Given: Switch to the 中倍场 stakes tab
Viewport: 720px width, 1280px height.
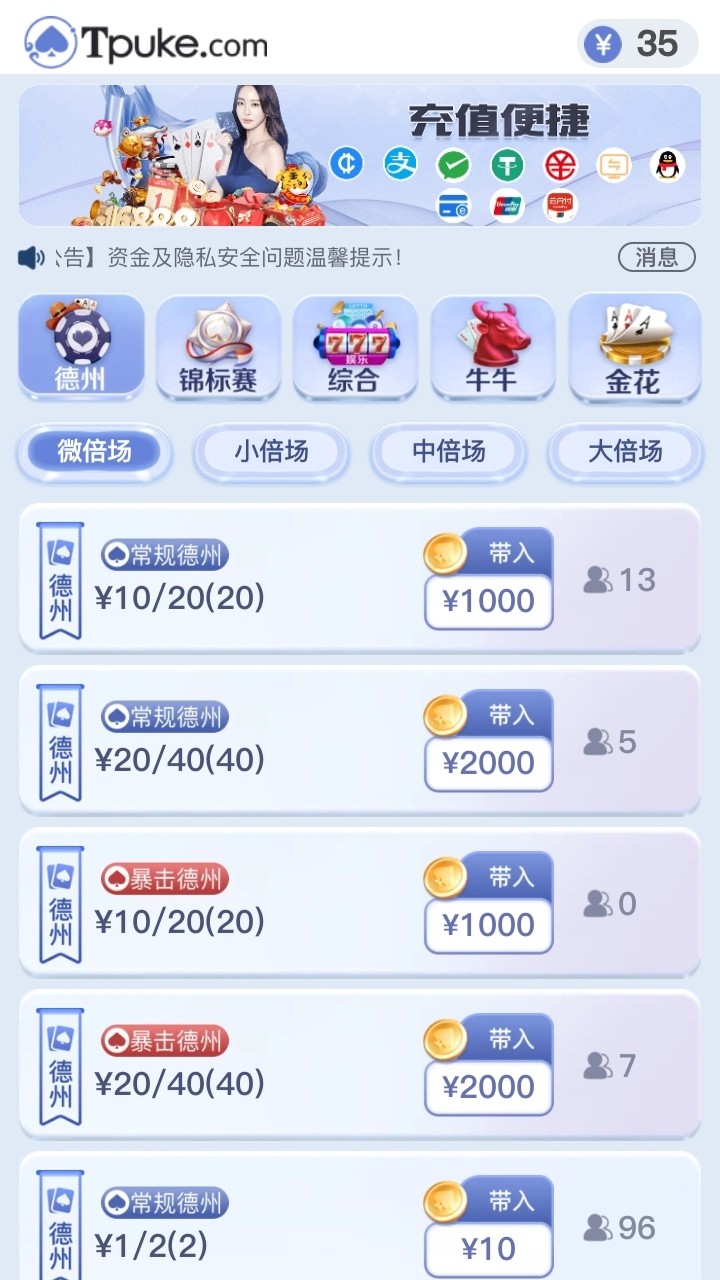Looking at the screenshot, I should point(448,452).
